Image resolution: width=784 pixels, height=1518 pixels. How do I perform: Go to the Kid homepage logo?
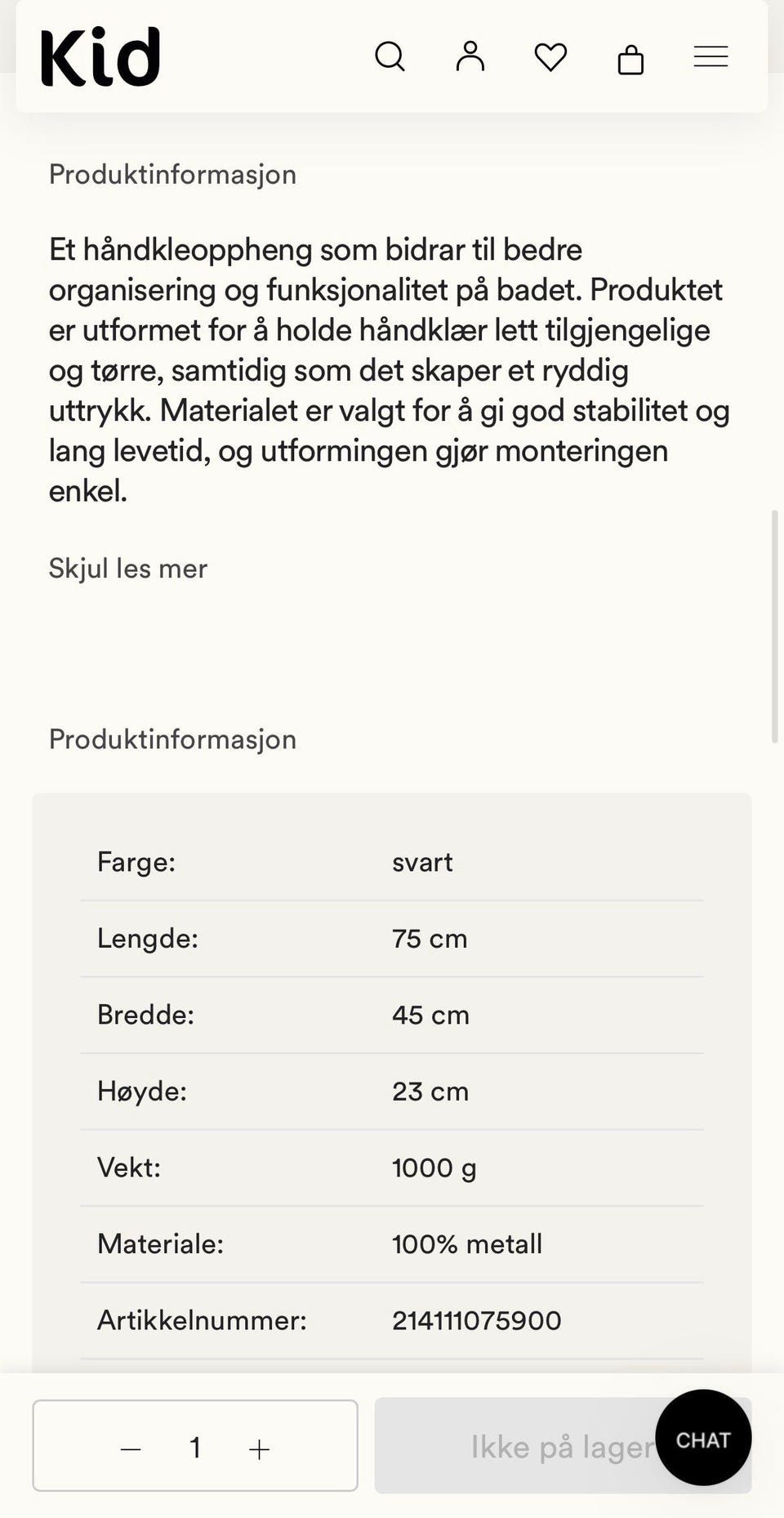(x=100, y=56)
